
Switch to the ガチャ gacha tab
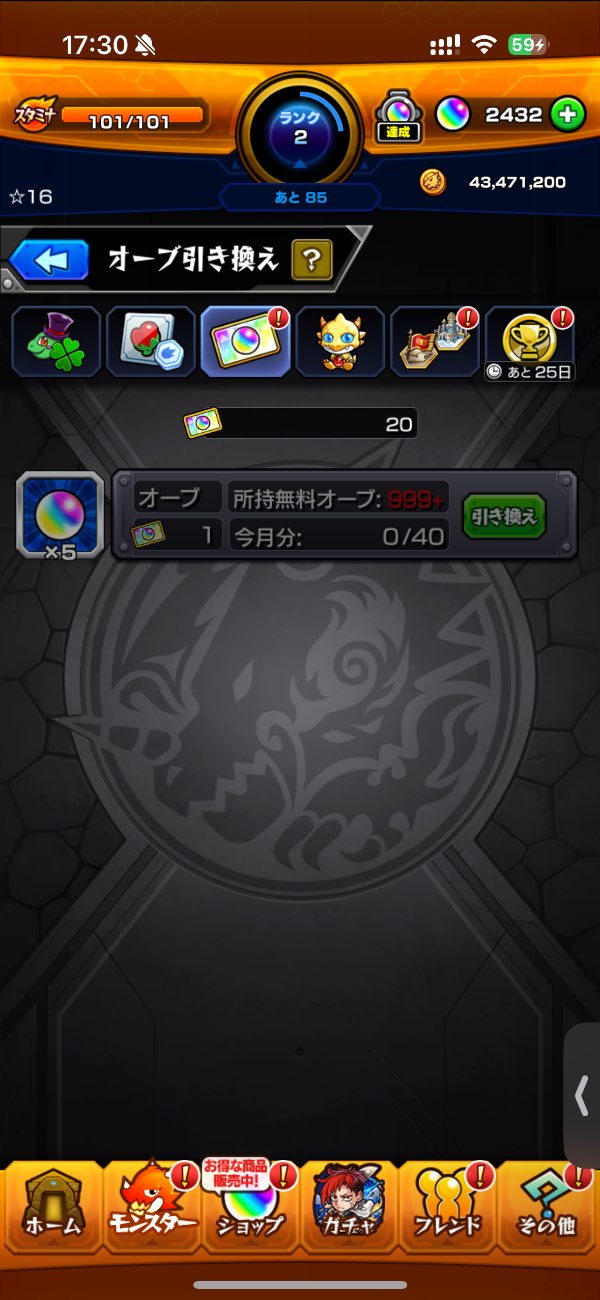[x=349, y=1211]
